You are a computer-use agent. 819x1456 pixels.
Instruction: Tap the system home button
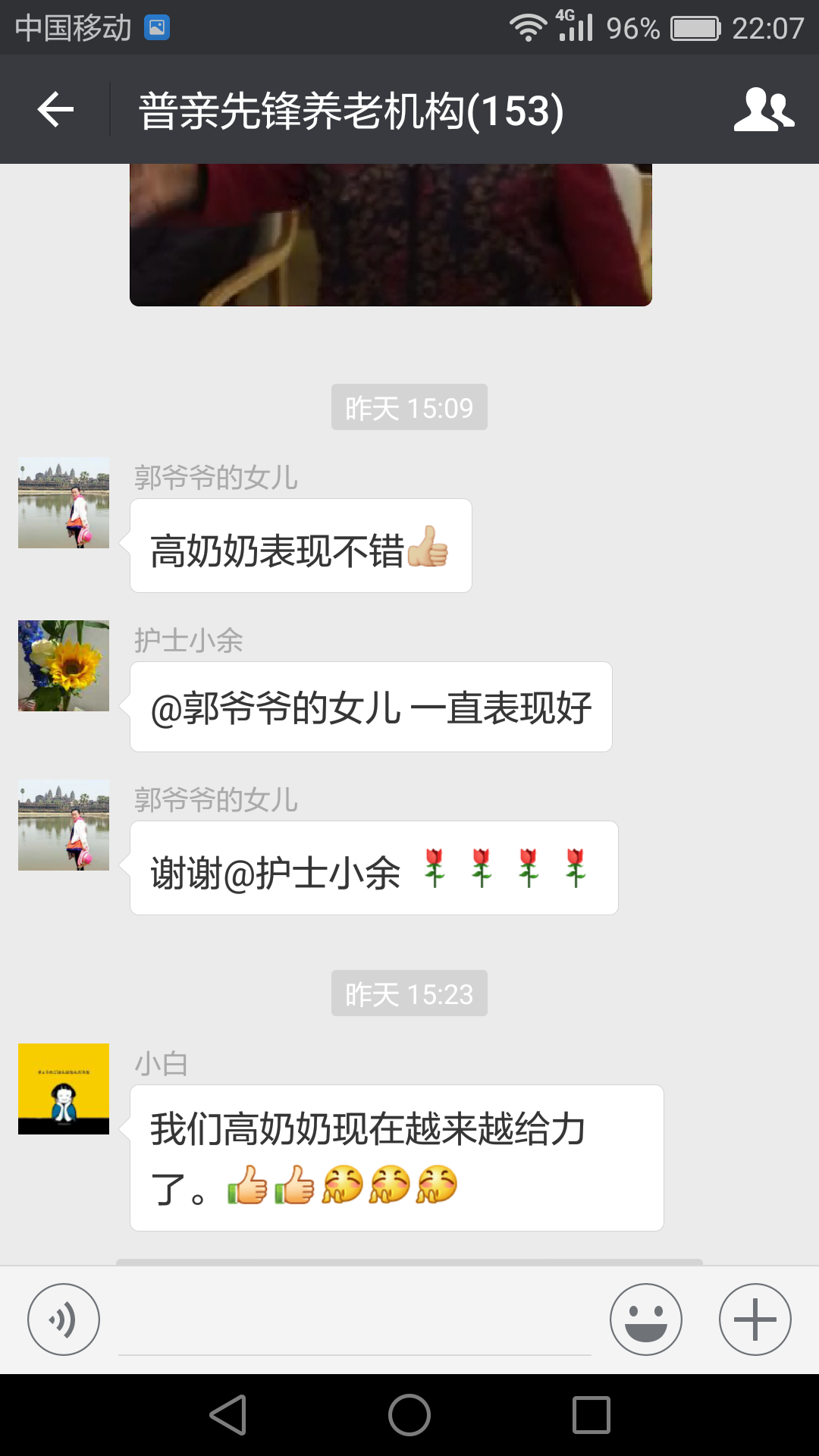409,1415
